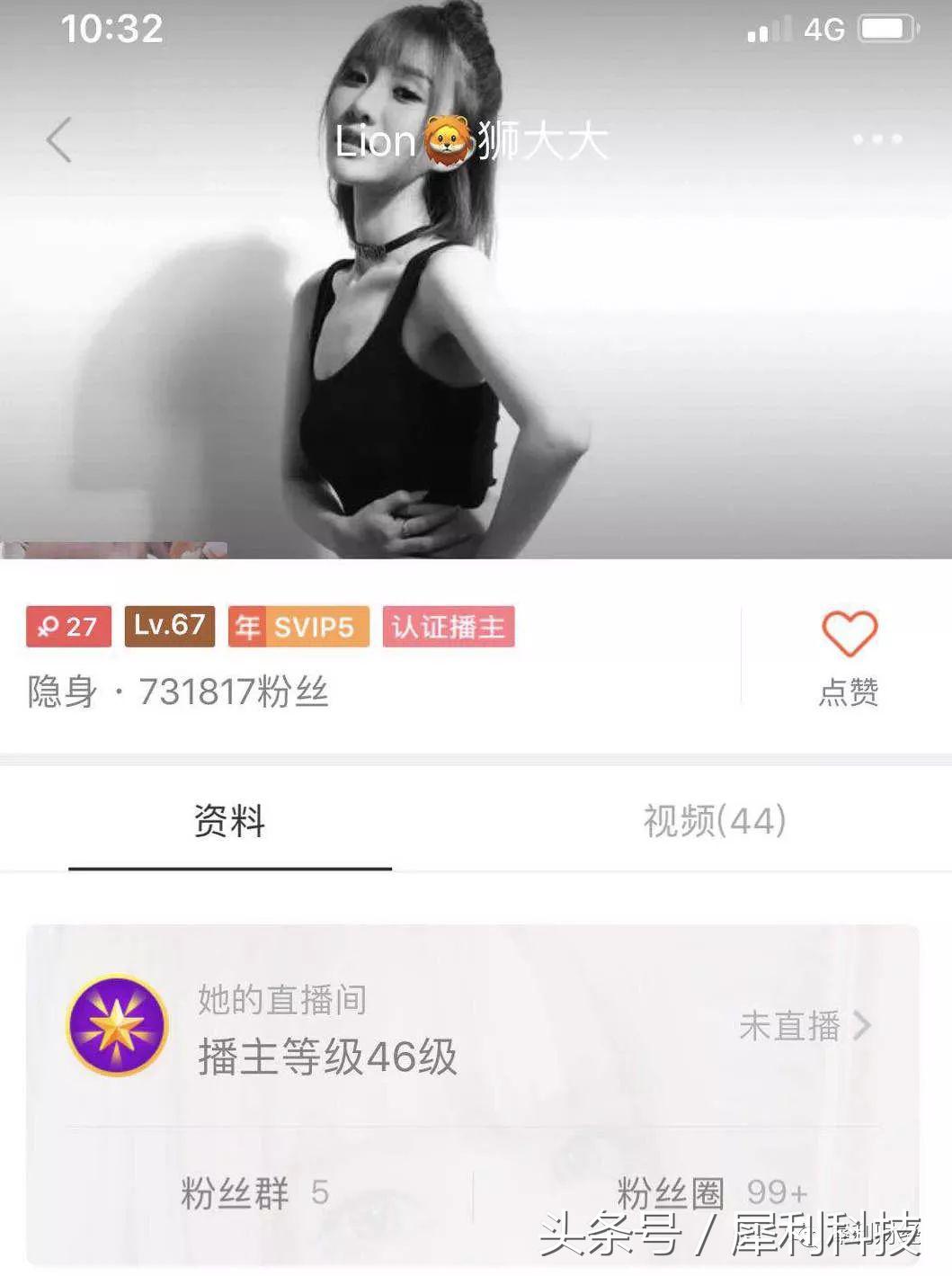Tap the battery icon in status bar
Image resolution: width=952 pixels, height=1276 pixels.
pyautogui.click(x=885, y=29)
